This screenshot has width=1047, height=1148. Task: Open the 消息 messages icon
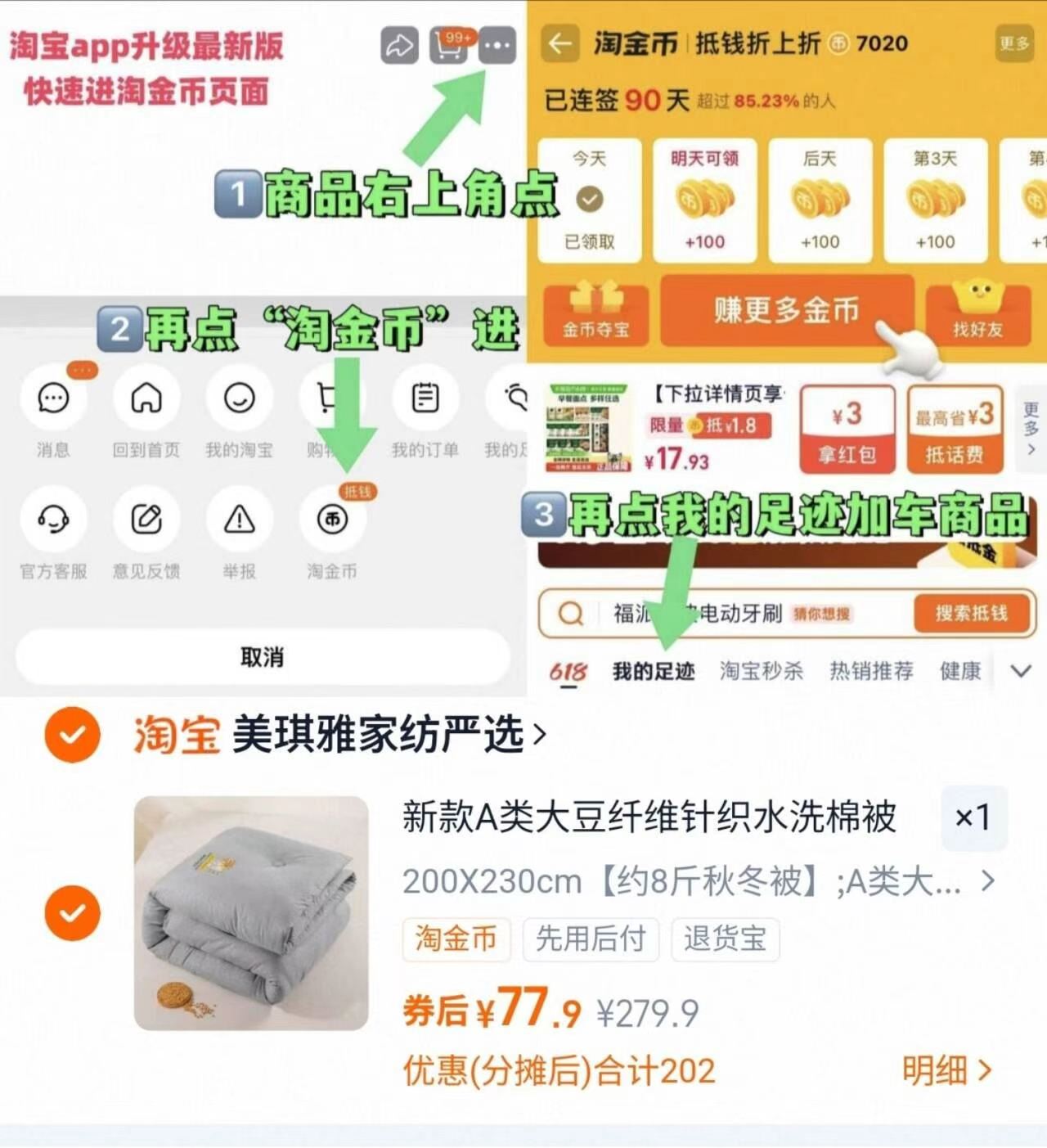52,398
